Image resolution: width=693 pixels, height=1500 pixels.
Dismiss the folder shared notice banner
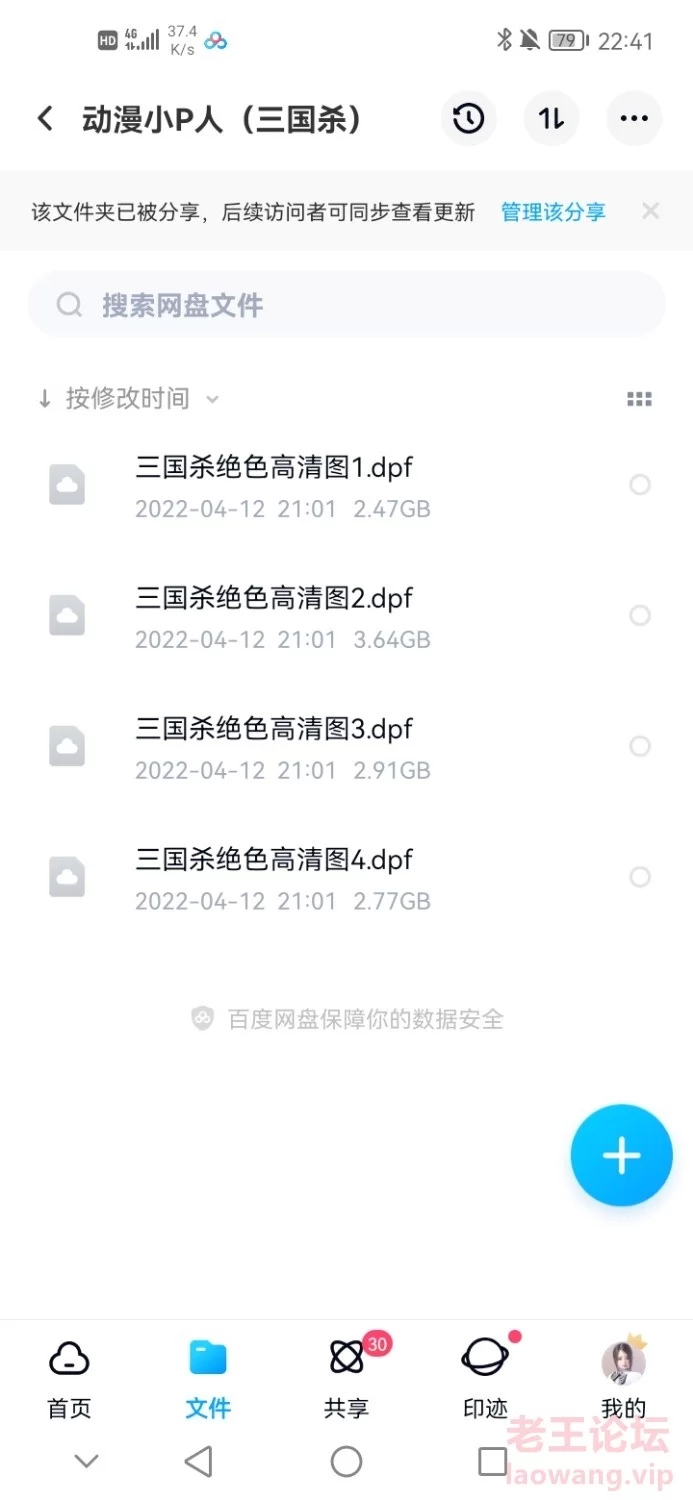point(650,211)
